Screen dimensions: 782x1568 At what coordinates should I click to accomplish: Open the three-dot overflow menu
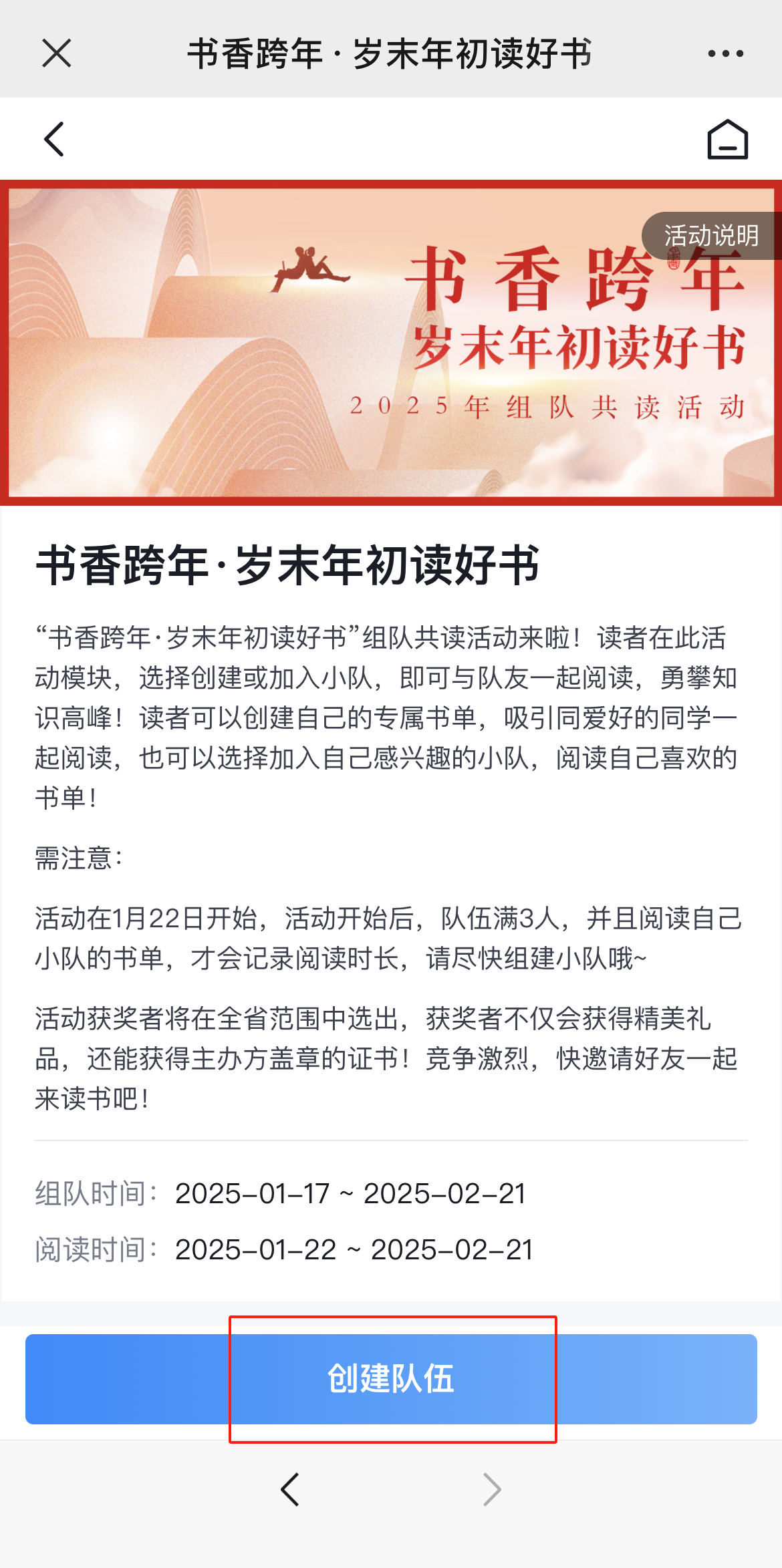tap(726, 53)
